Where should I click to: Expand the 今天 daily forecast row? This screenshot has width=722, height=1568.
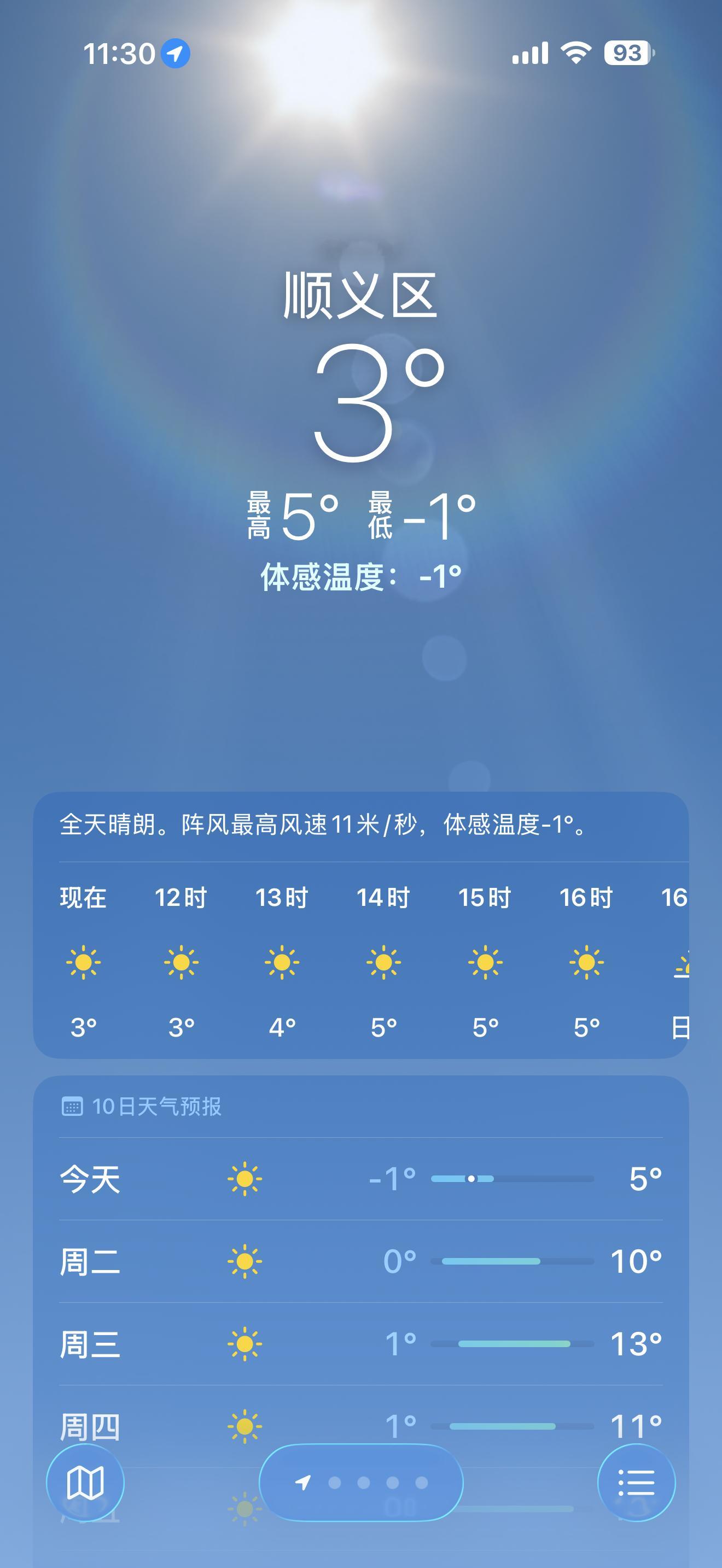361,1178
